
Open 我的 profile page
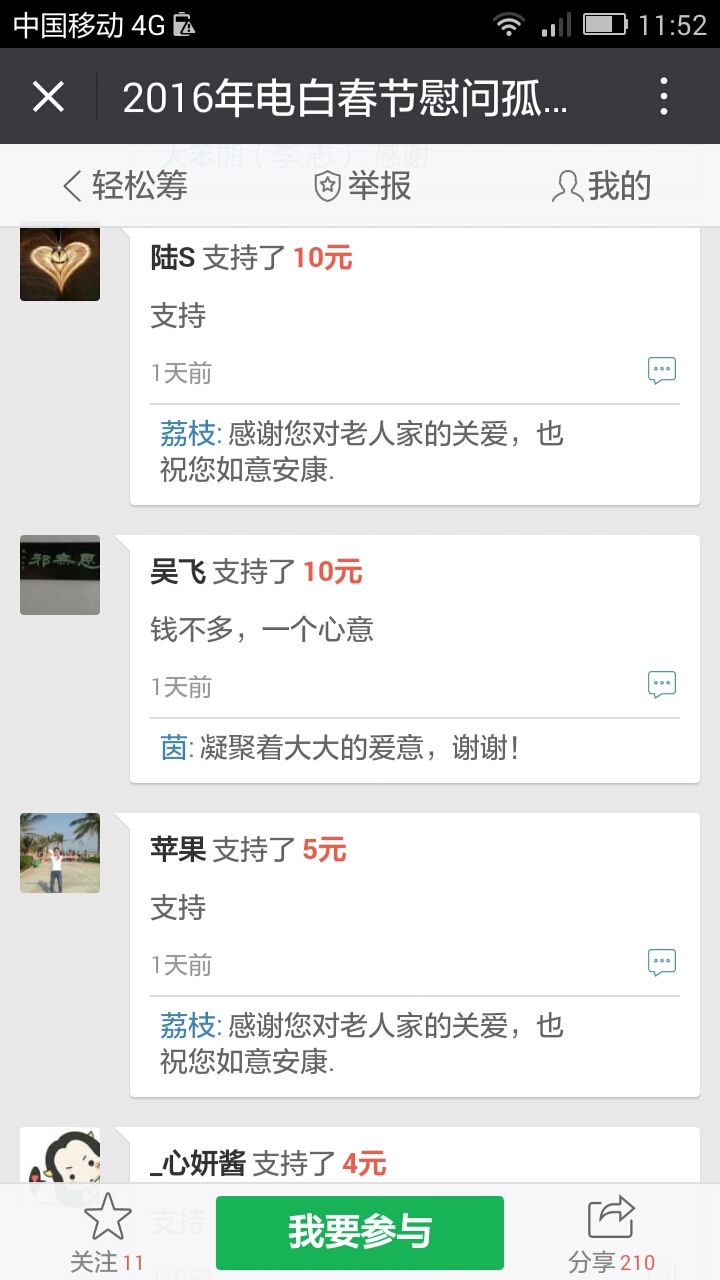coord(602,186)
